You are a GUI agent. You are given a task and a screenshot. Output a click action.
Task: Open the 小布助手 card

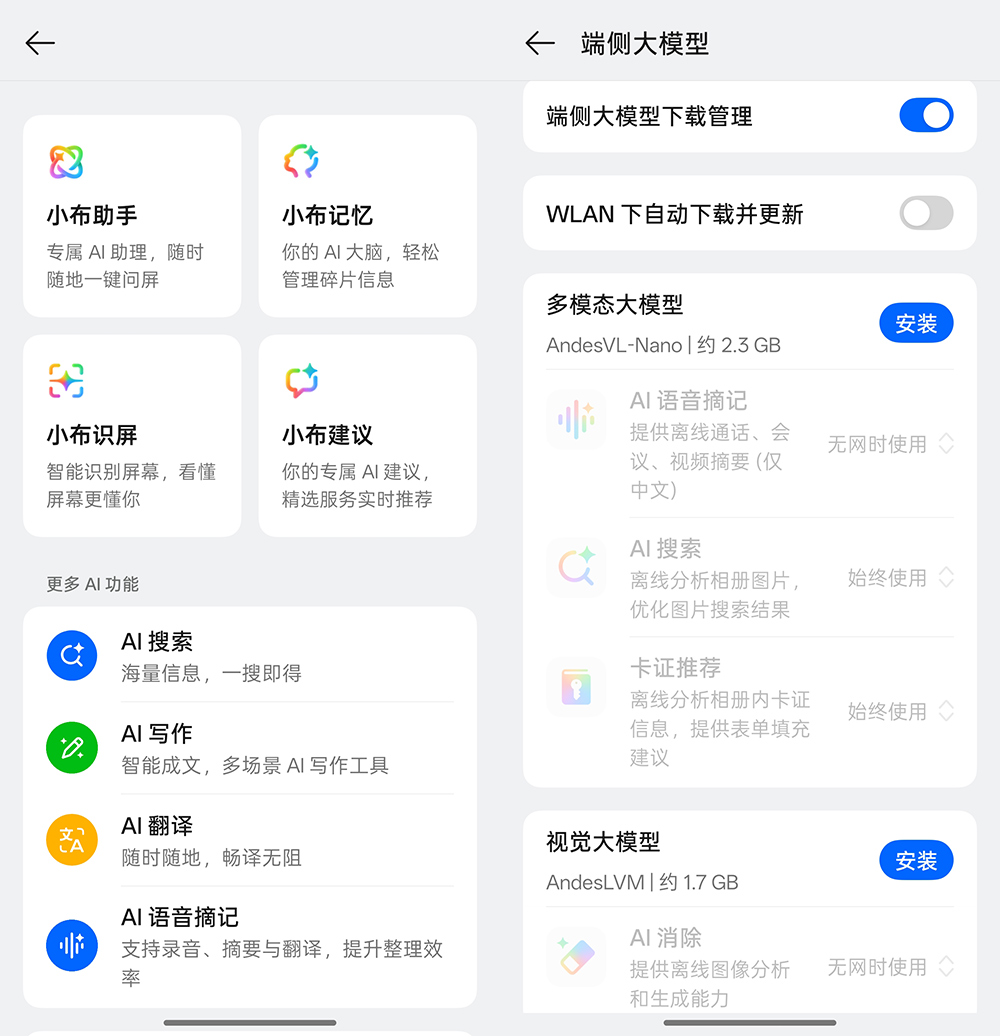(132, 216)
